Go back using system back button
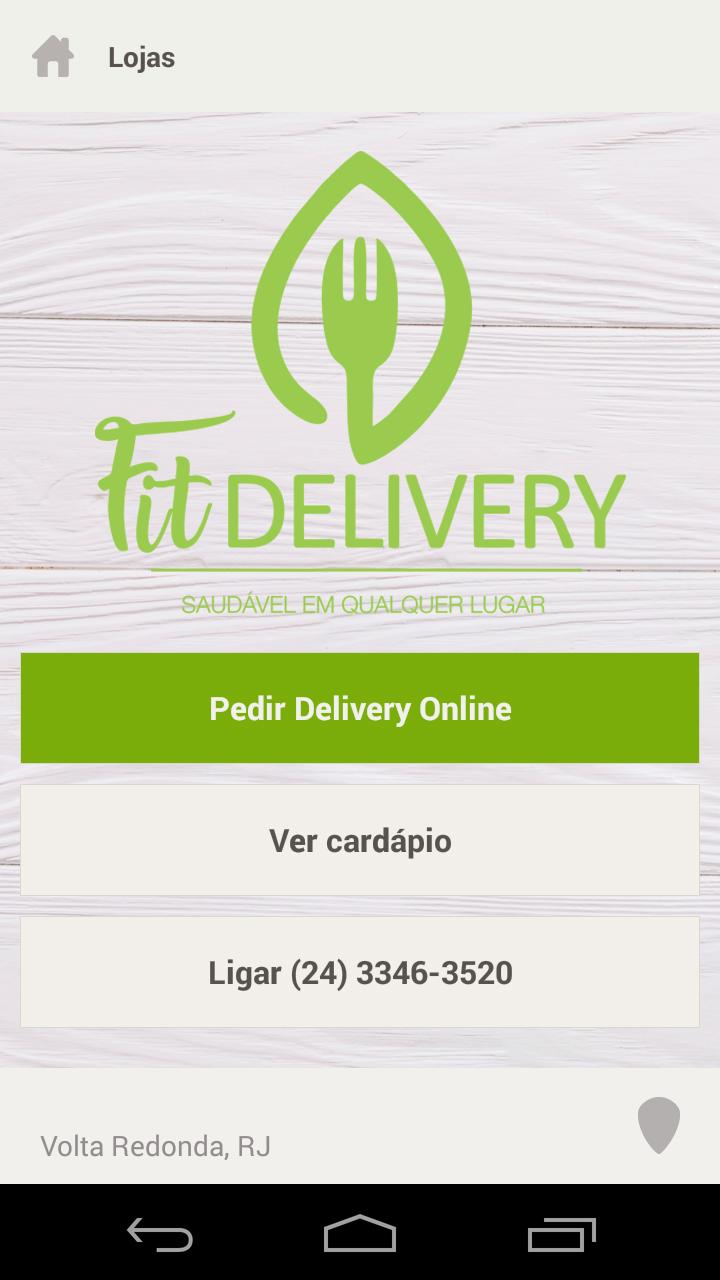The width and height of the screenshot is (720, 1280). (x=160, y=1234)
